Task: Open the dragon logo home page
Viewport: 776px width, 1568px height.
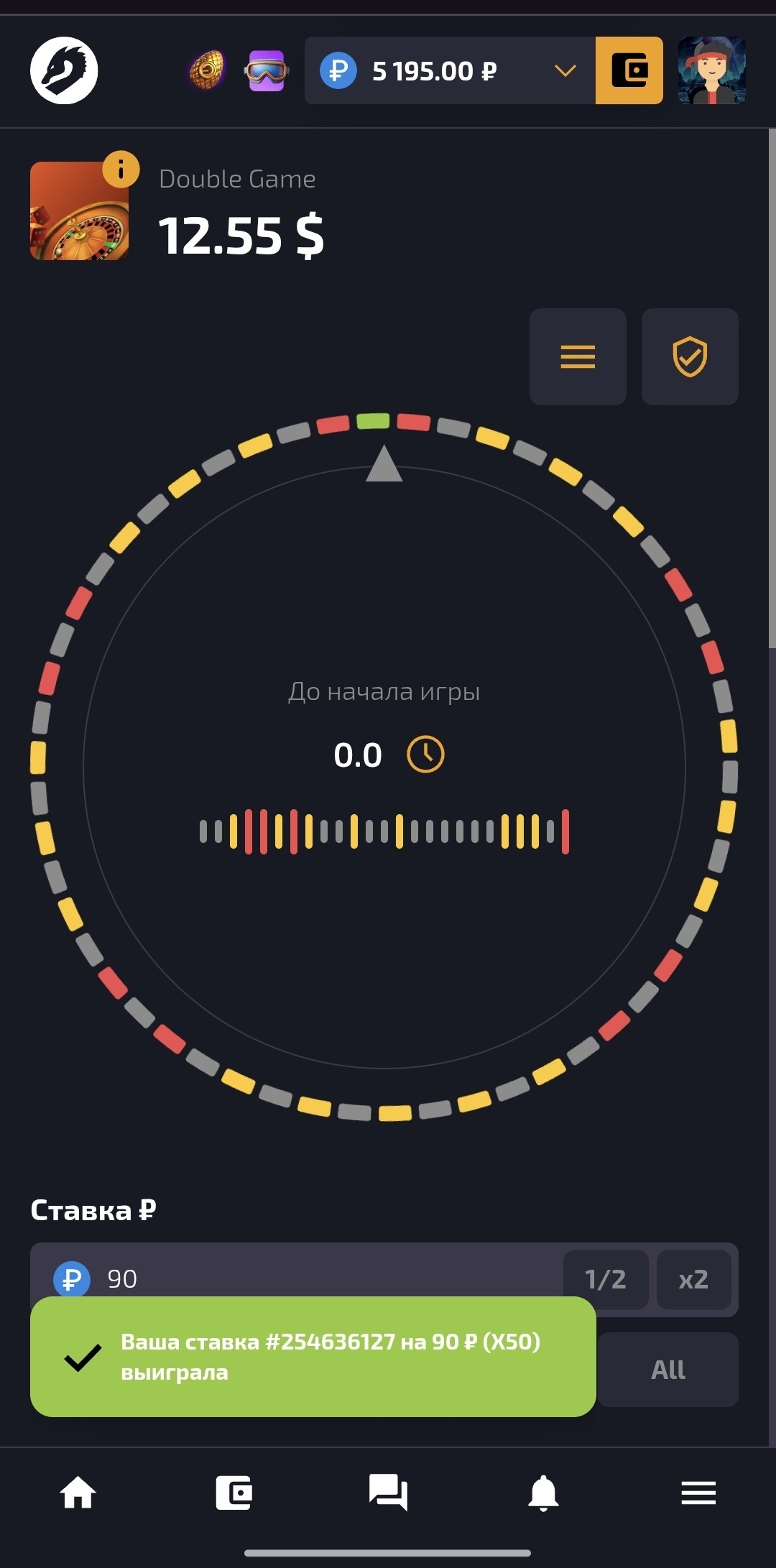Action: 64,70
